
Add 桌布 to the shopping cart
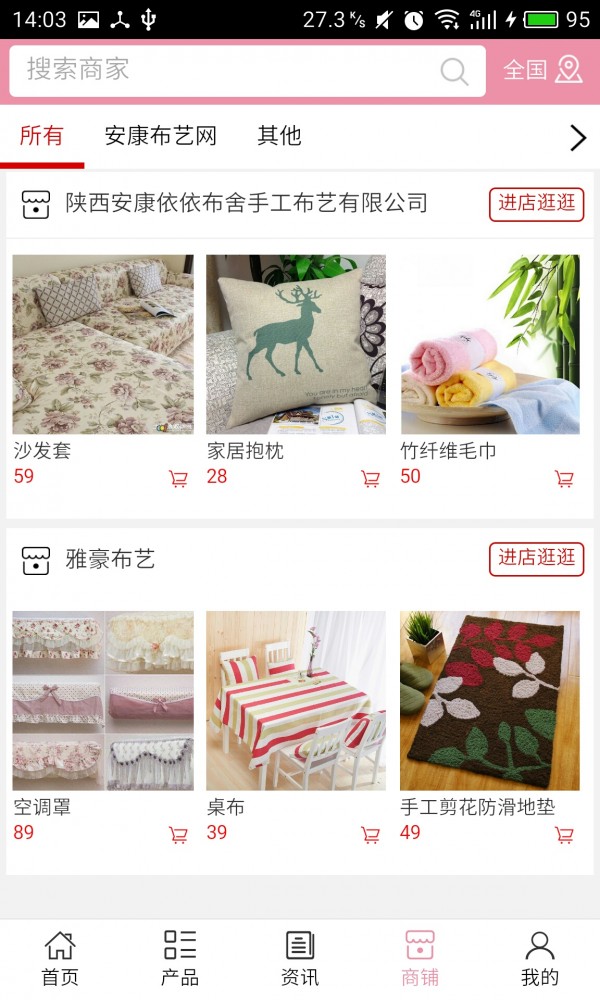click(x=371, y=835)
